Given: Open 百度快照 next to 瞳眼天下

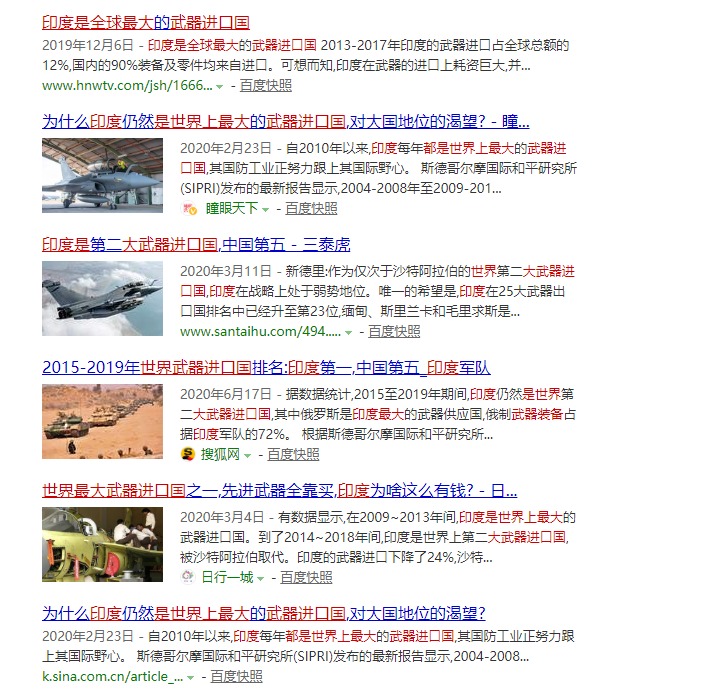Looking at the screenshot, I should point(311,209).
